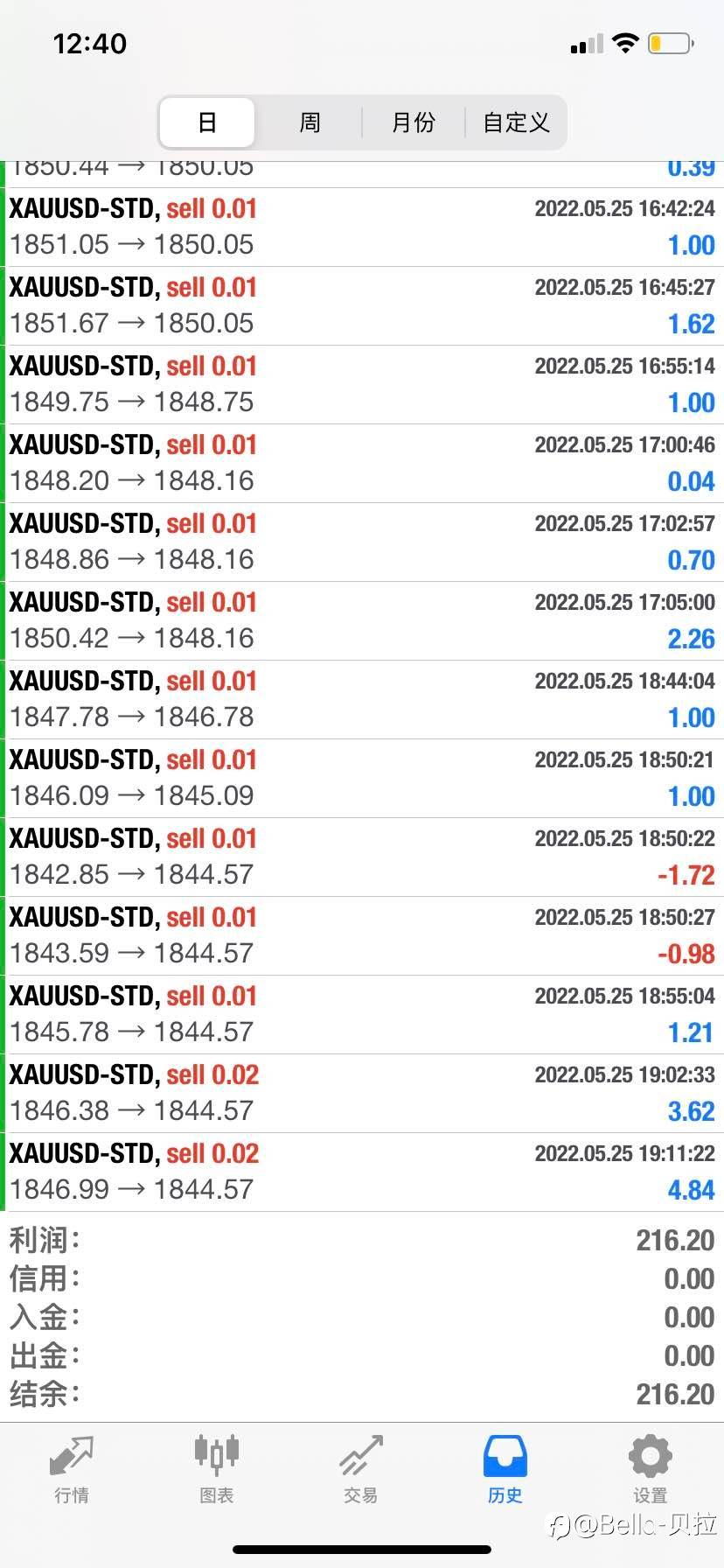Choose the 自定义 custom period
The image size is (724, 1568).
click(x=516, y=122)
